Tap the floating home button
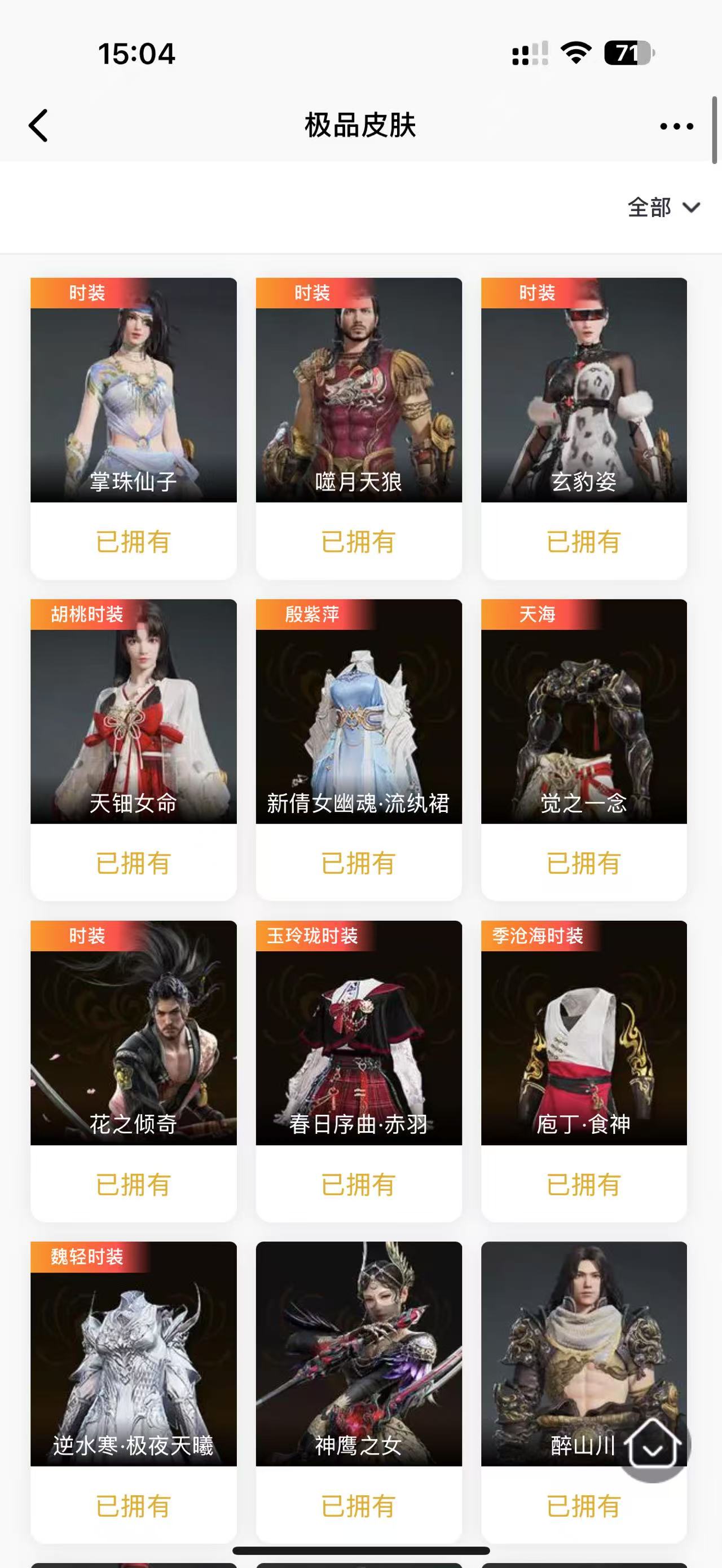Viewport: 722px width, 1568px height. [653, 1444]
